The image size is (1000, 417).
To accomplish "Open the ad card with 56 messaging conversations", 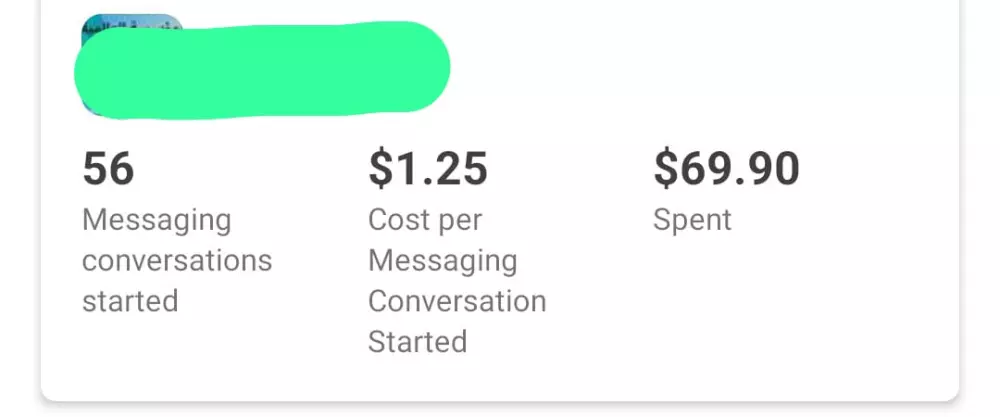I will (500, 200).
